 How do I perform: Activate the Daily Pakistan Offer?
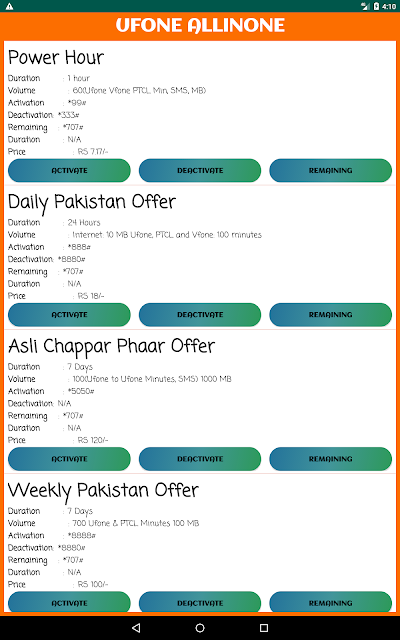[69, 315]
